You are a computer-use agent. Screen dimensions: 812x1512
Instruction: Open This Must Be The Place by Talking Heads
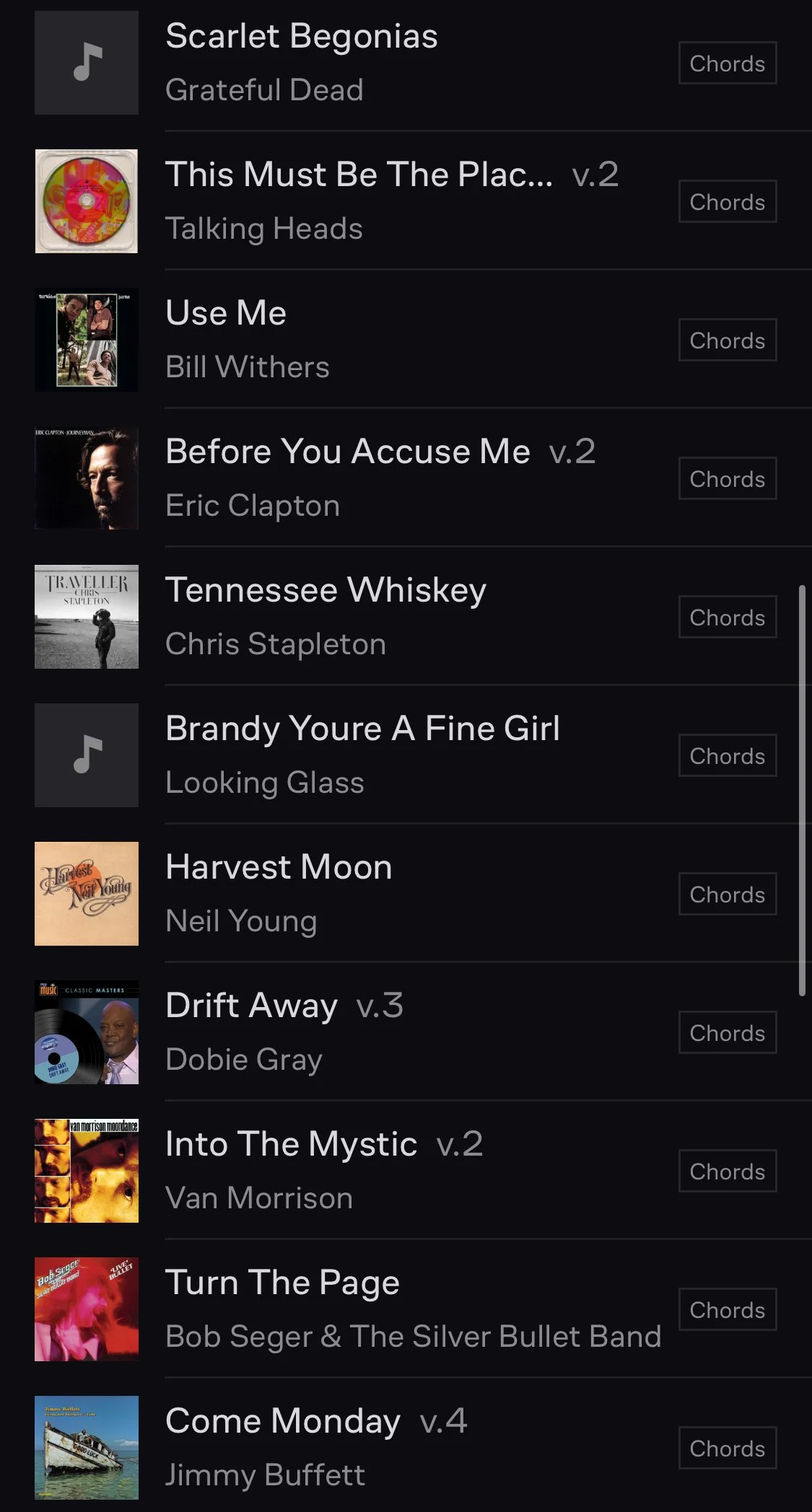click(359, 175)
